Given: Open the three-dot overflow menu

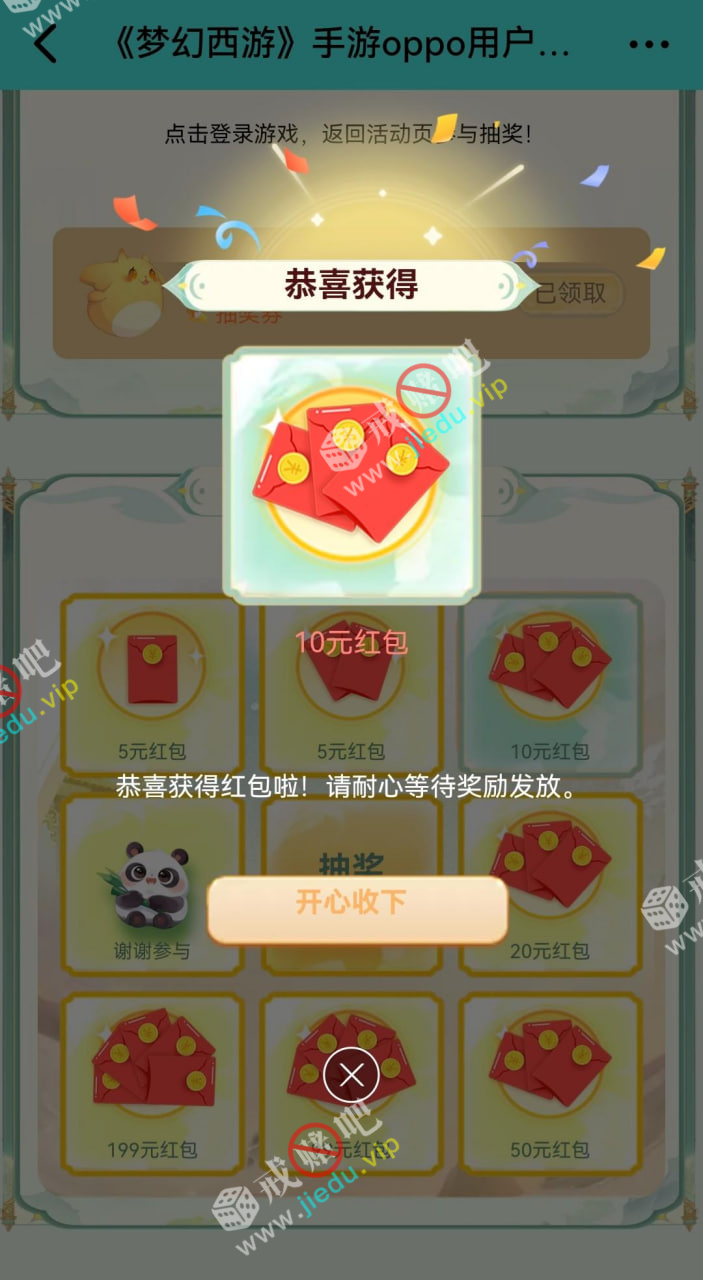Looking at the screenshot, I should (x=648, y=45).
